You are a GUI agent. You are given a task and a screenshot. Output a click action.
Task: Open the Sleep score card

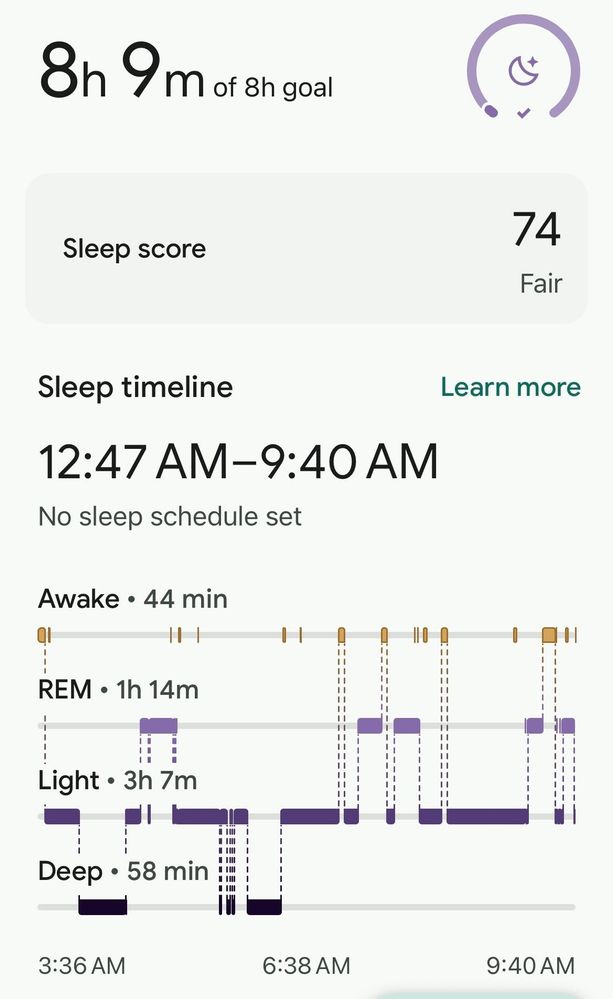[306, 249]
